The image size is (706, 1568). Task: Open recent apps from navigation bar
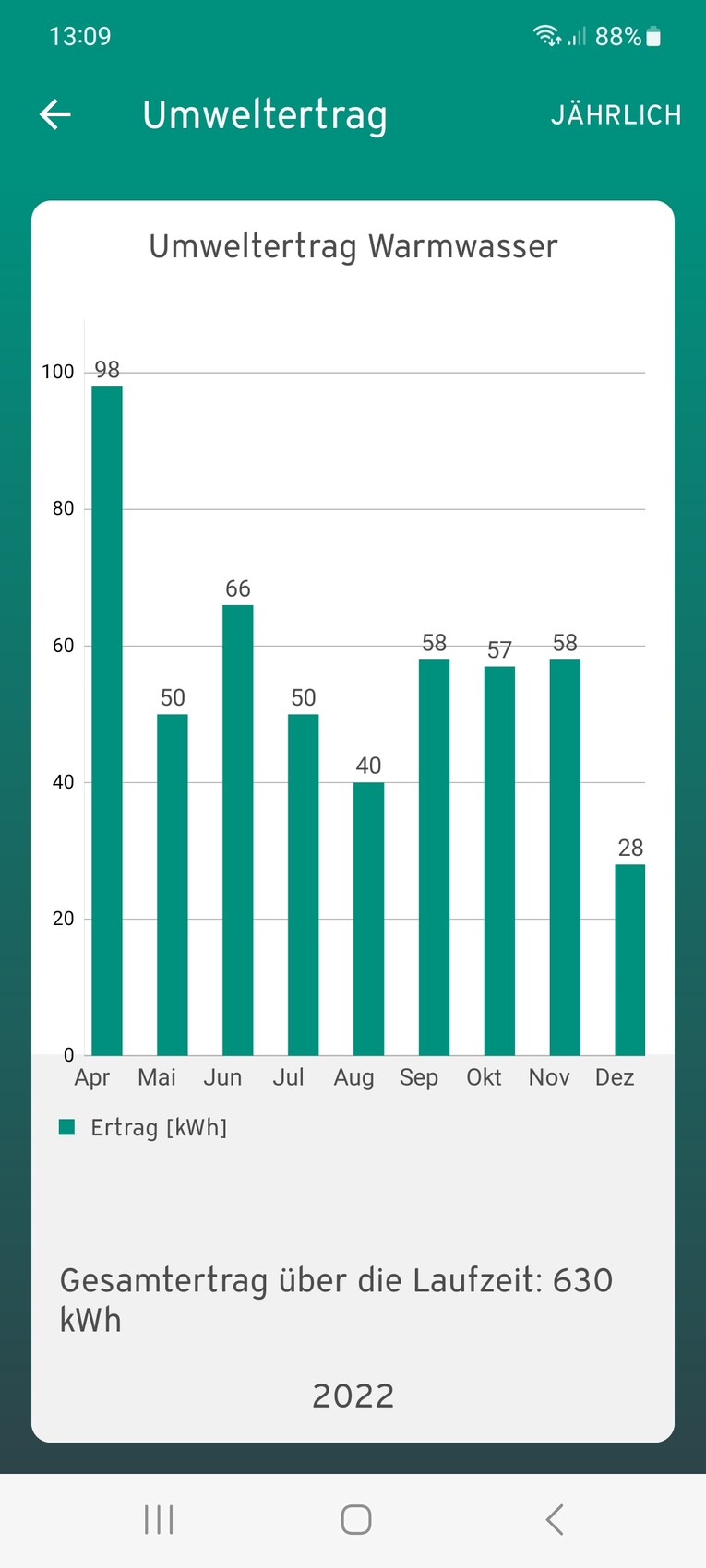[159, 1519]
